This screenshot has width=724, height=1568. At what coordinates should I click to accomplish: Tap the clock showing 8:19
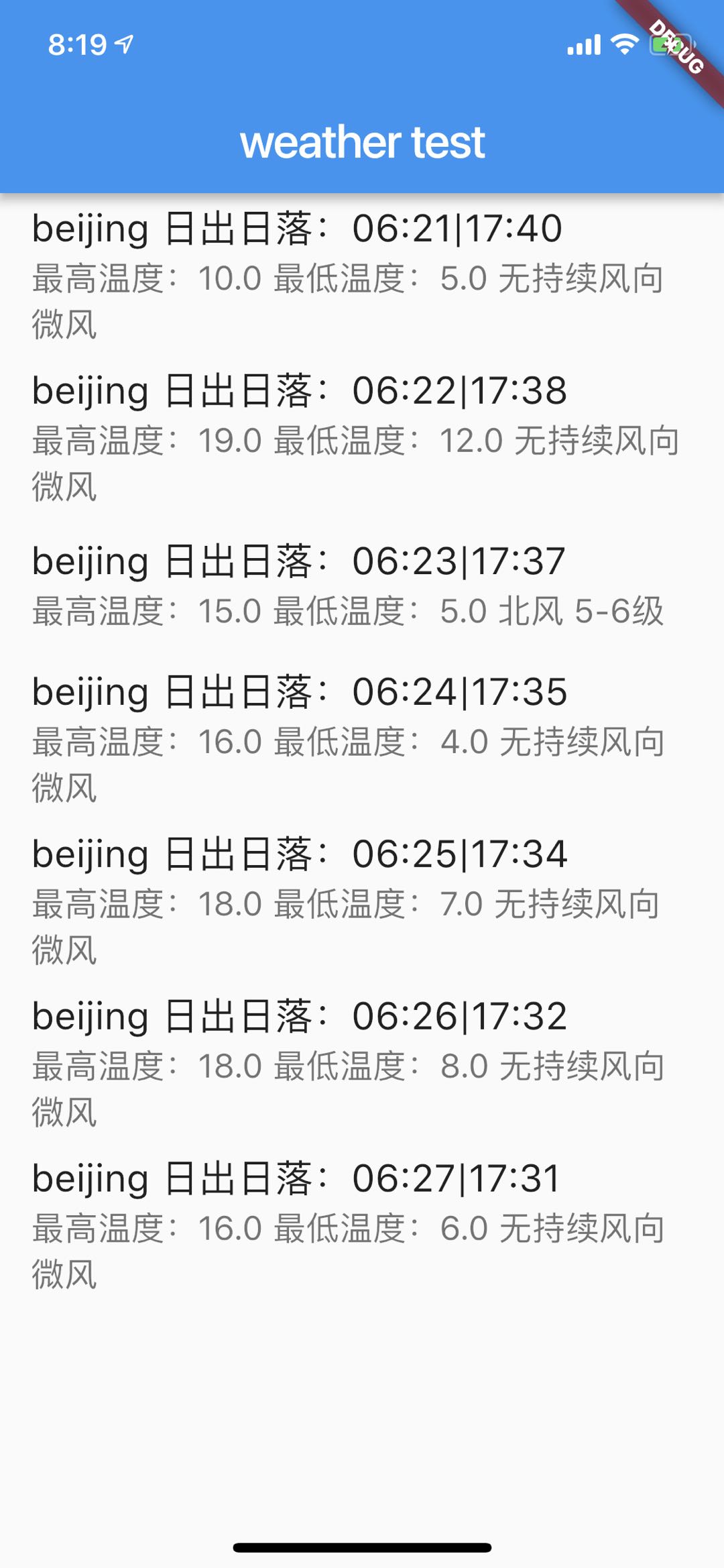click(77, 43)
